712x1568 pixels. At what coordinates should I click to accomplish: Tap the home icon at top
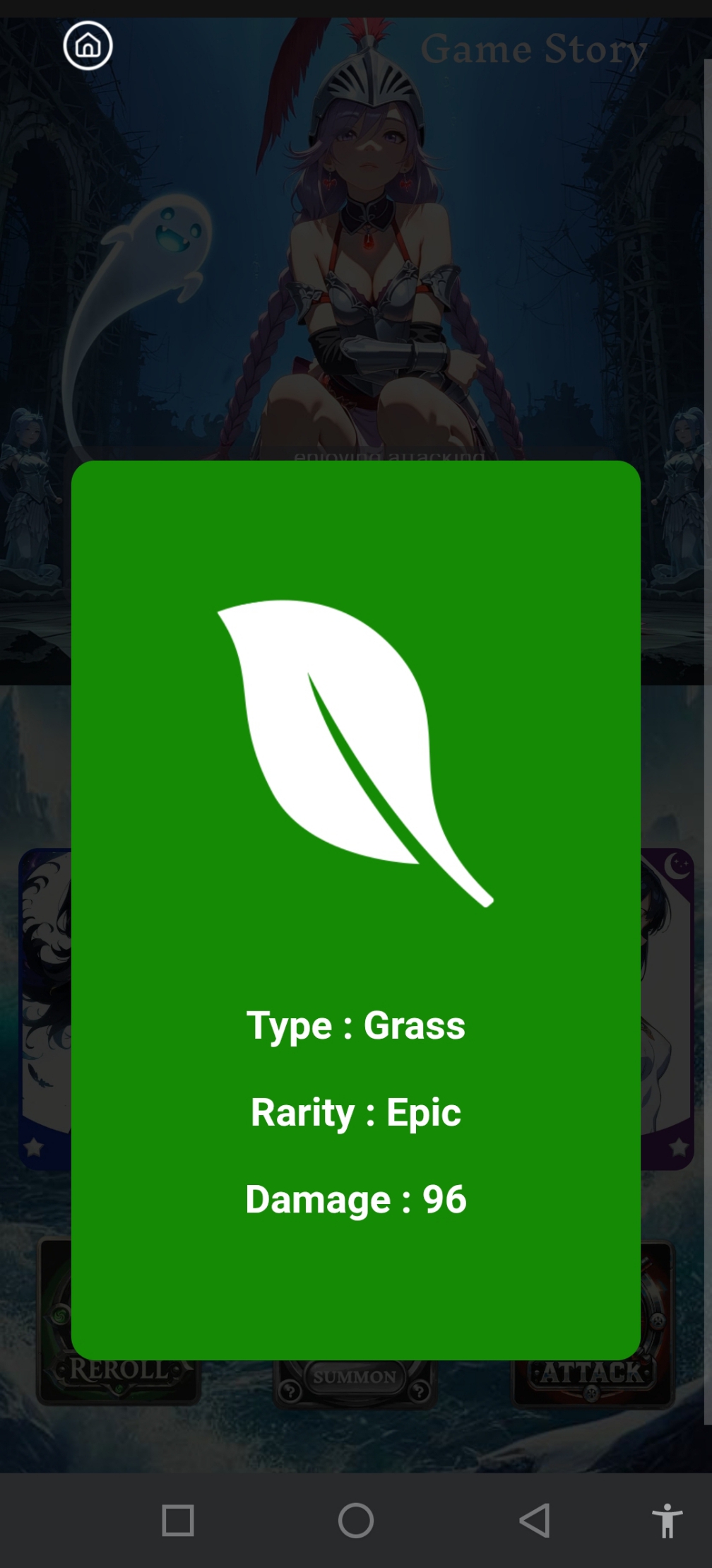(88, 46)
